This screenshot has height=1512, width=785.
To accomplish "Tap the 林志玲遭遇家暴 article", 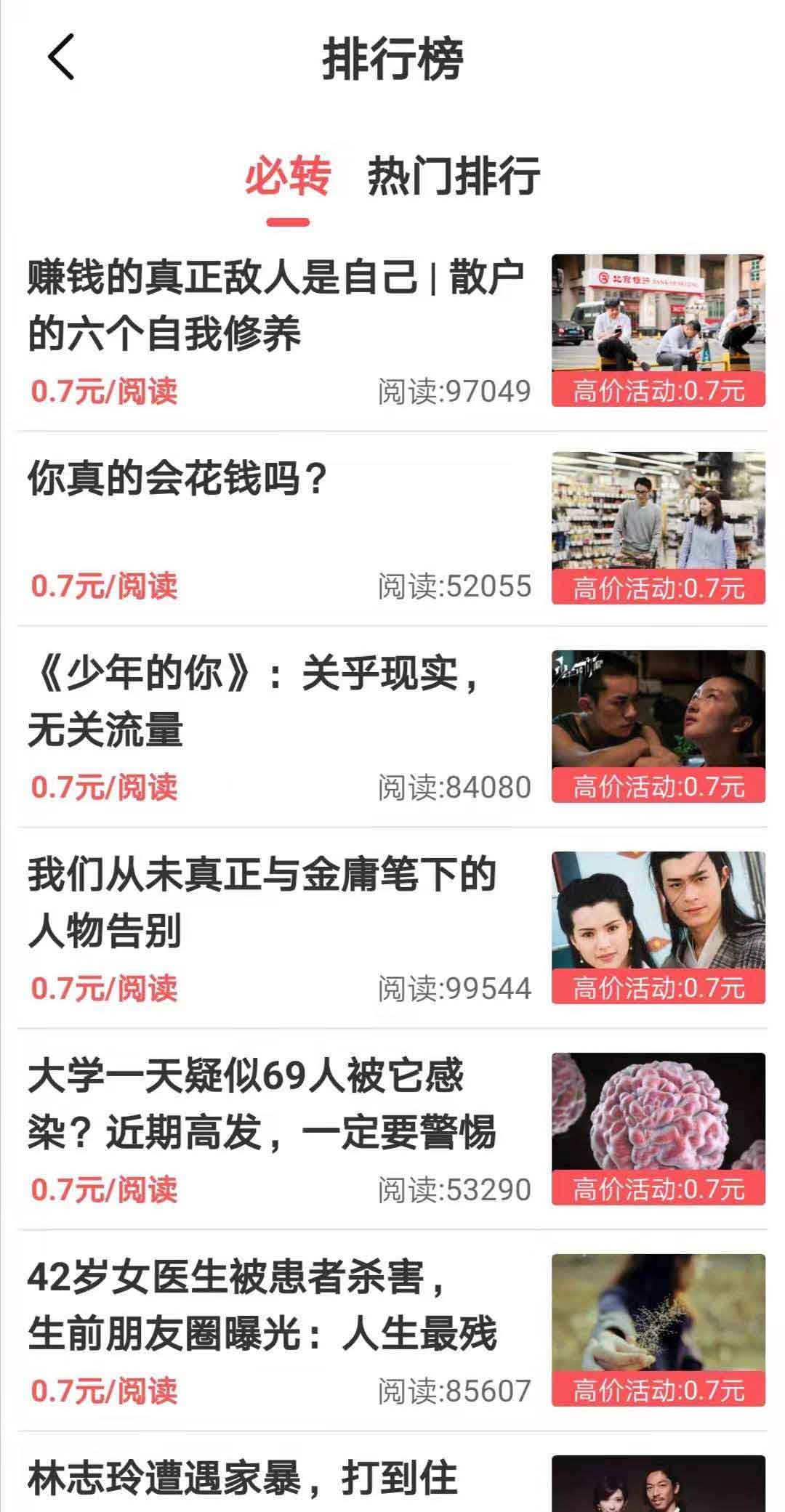I will (x=243, y=1479).
